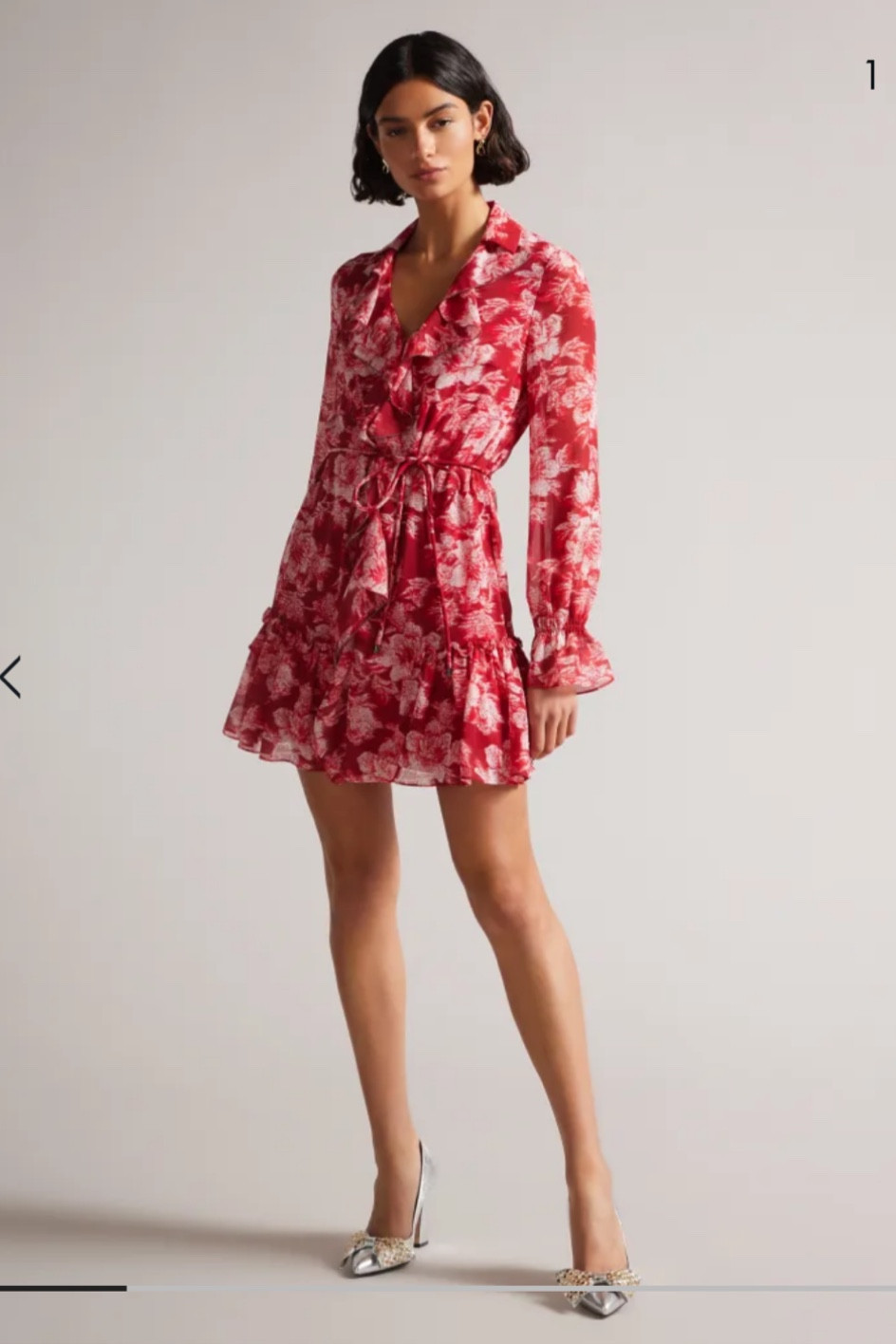Go to the previous product image
The height and width of the screenshot is (1344, 896).
tap(11, 677)
